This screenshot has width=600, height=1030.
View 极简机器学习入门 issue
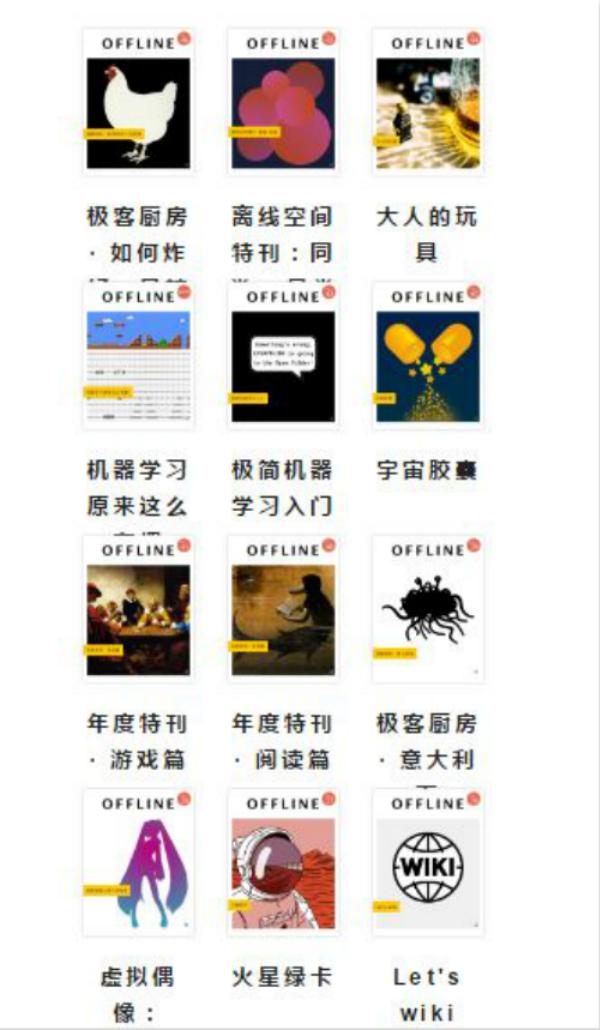pyautogui.click(x=283, y=355)
